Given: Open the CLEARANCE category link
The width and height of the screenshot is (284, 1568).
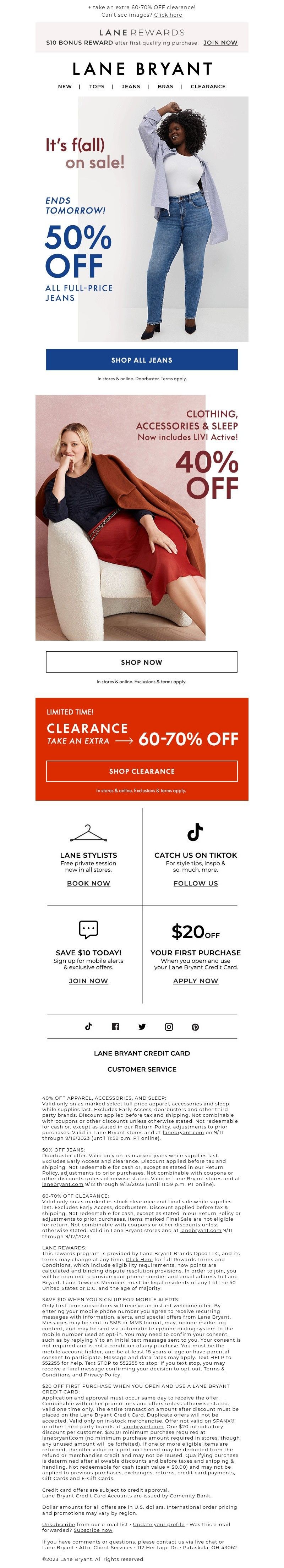Looking at the screenshot, I should pyautogui.click(x=208, y=87).
